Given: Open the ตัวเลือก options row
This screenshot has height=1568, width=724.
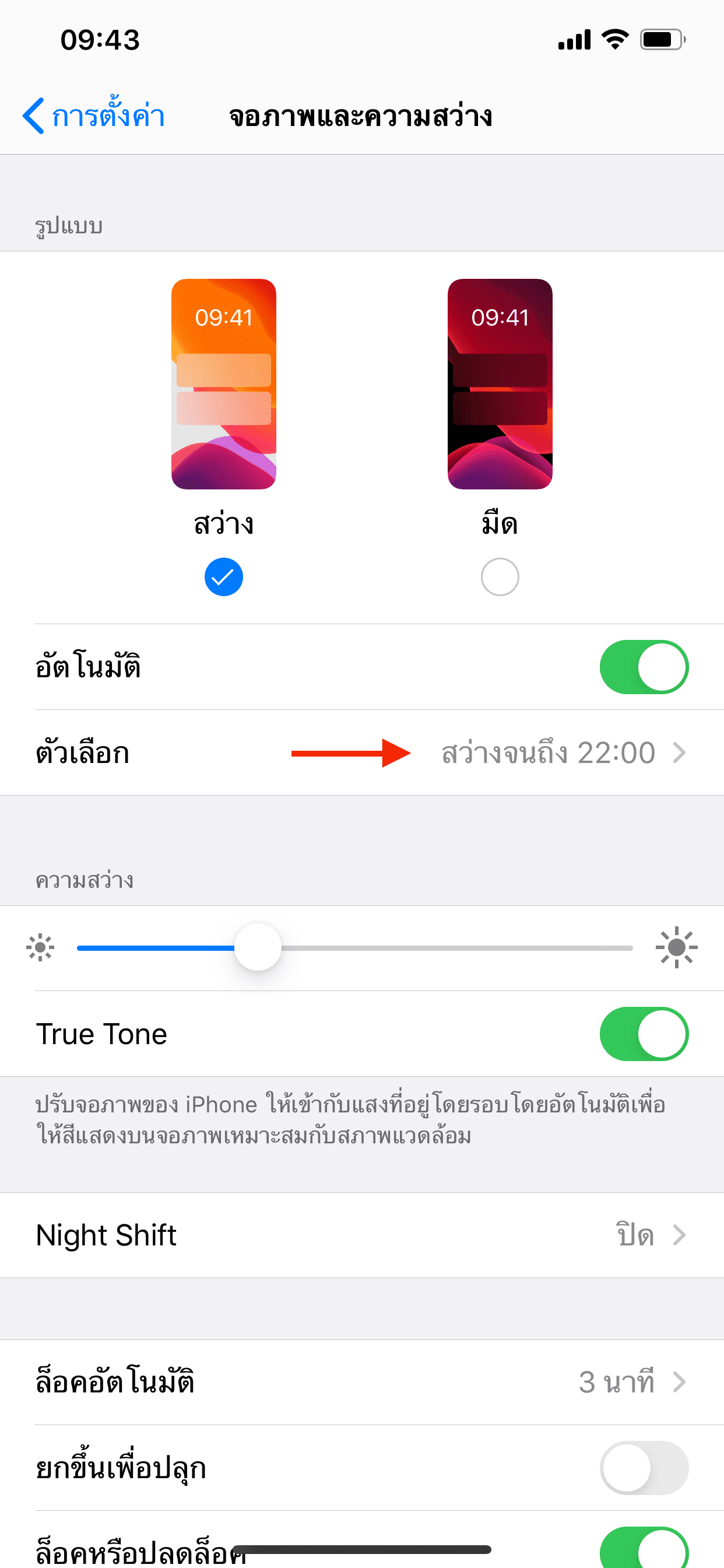Looking at the screenshot, I should point(362,753).
